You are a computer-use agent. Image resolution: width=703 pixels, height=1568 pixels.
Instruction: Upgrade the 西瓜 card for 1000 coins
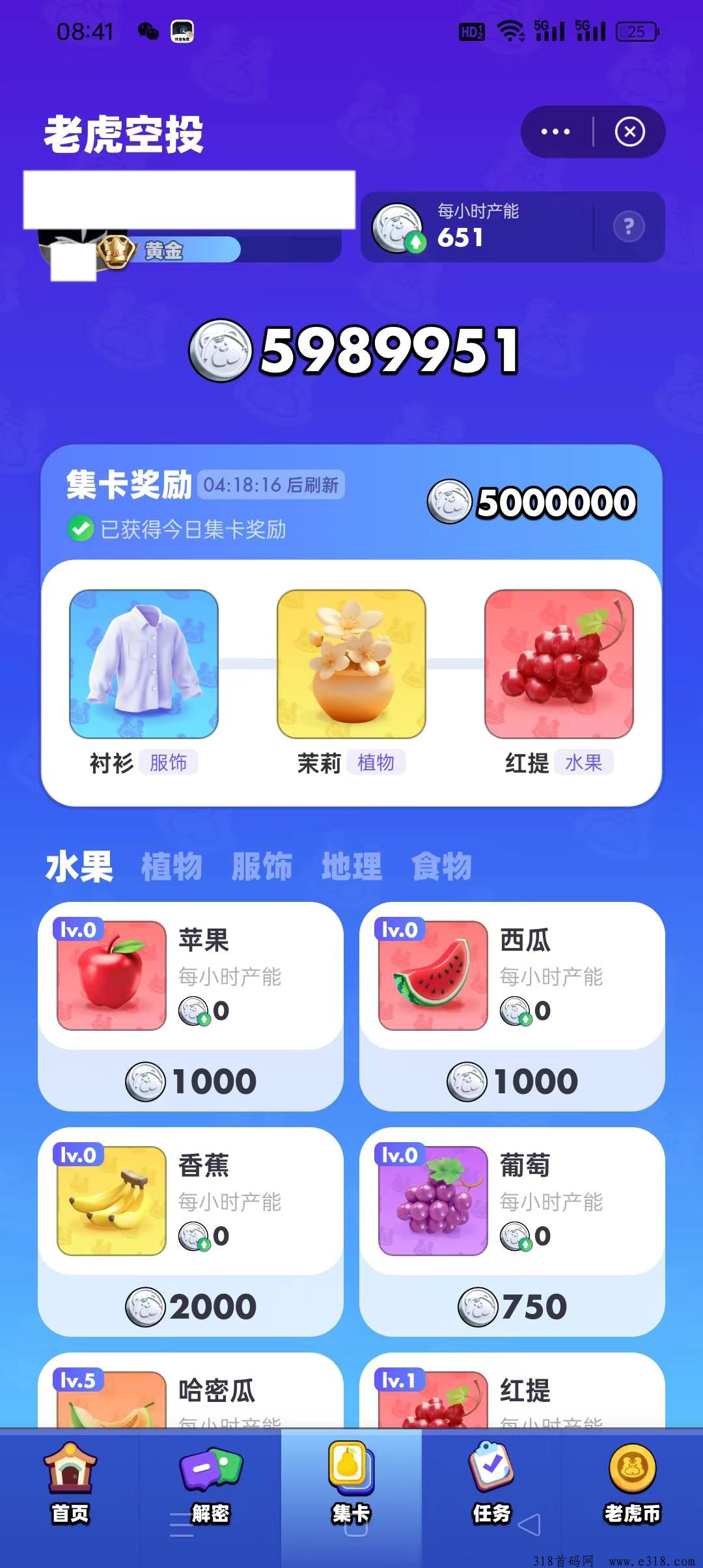point(512,1081)
